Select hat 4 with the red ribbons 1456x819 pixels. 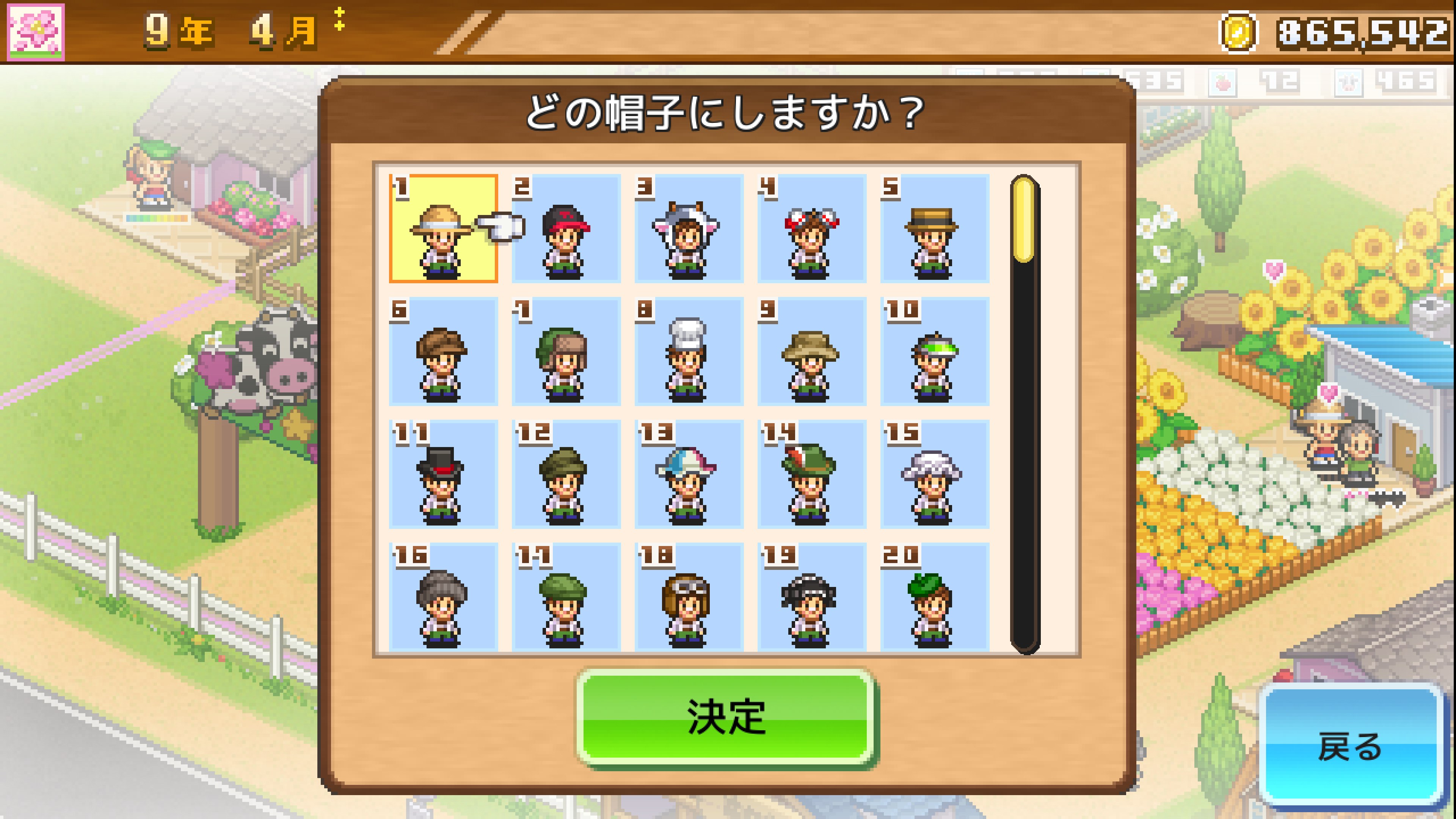811,229
